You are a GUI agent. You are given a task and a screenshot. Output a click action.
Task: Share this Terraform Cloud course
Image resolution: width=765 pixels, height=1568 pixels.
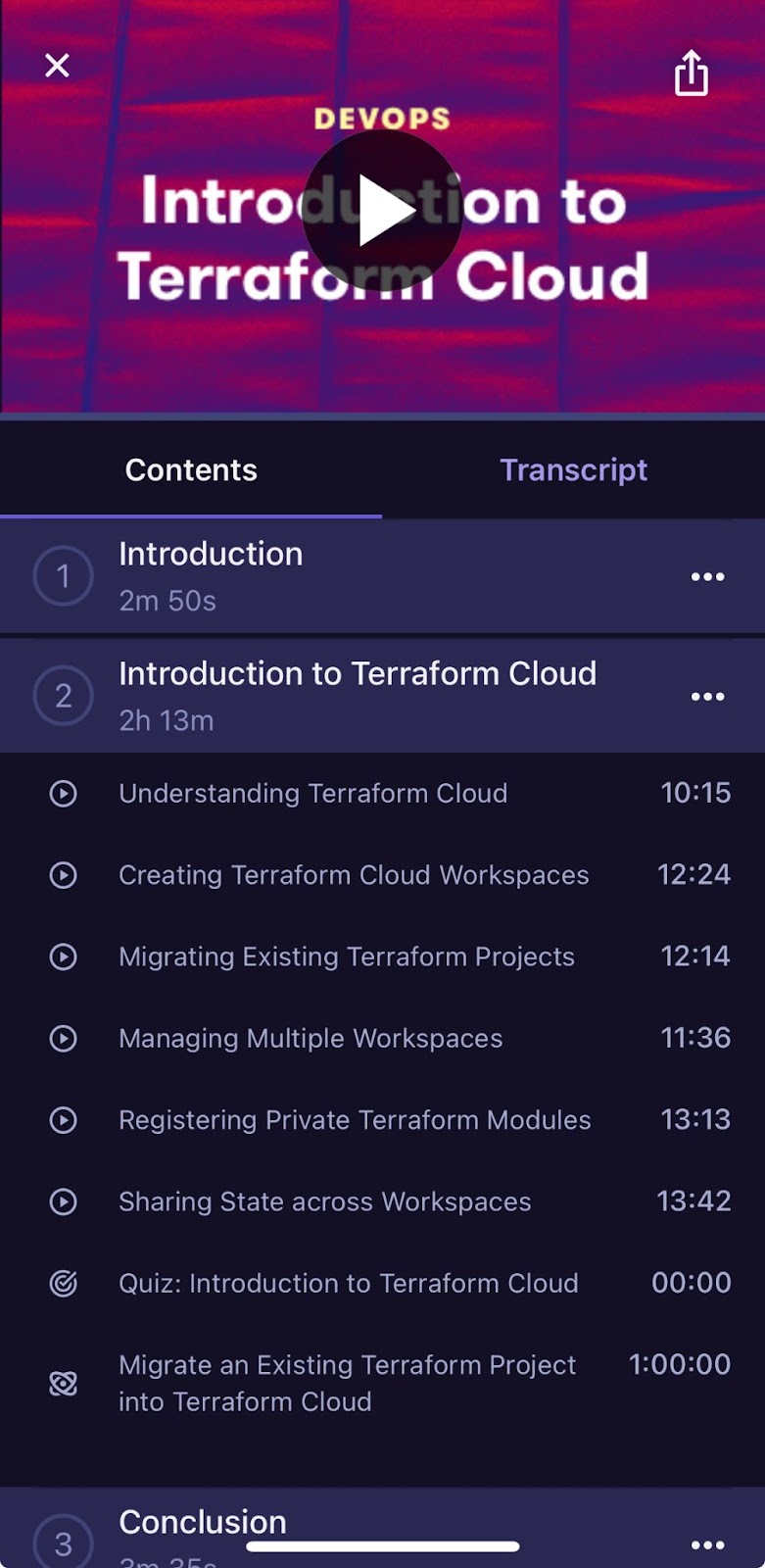pyautogui.click(x=691, y=73)
